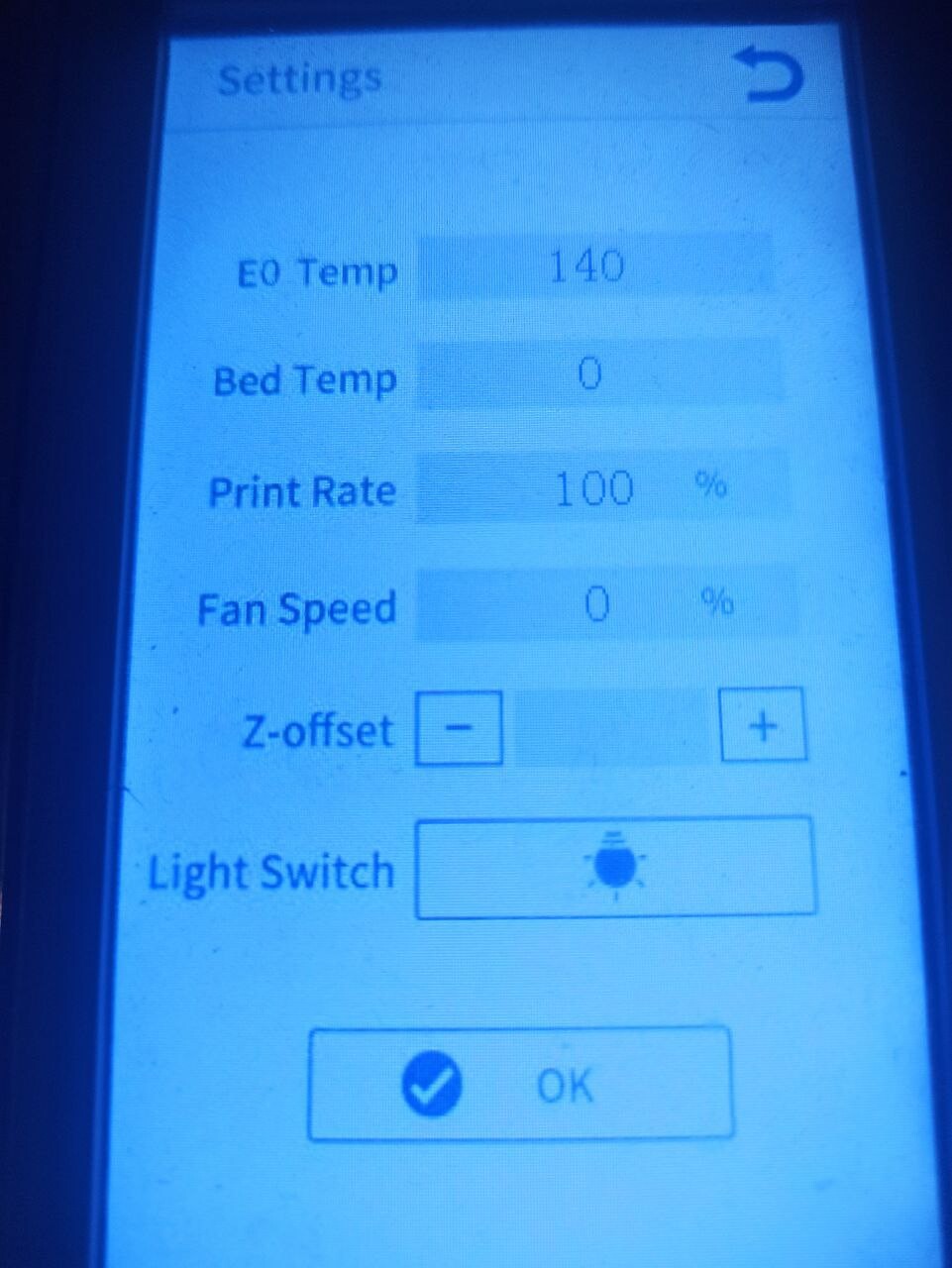Decrease Z-offset with the minus button

[x=458, y=728]
